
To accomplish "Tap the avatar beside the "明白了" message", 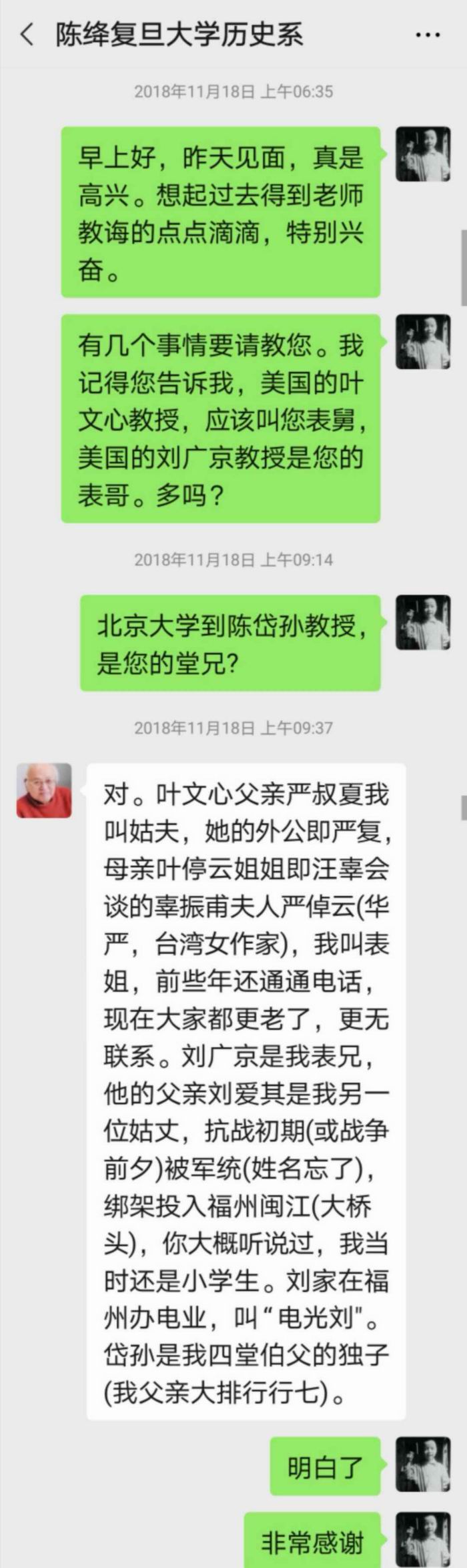I will (x=423, y=1464).
